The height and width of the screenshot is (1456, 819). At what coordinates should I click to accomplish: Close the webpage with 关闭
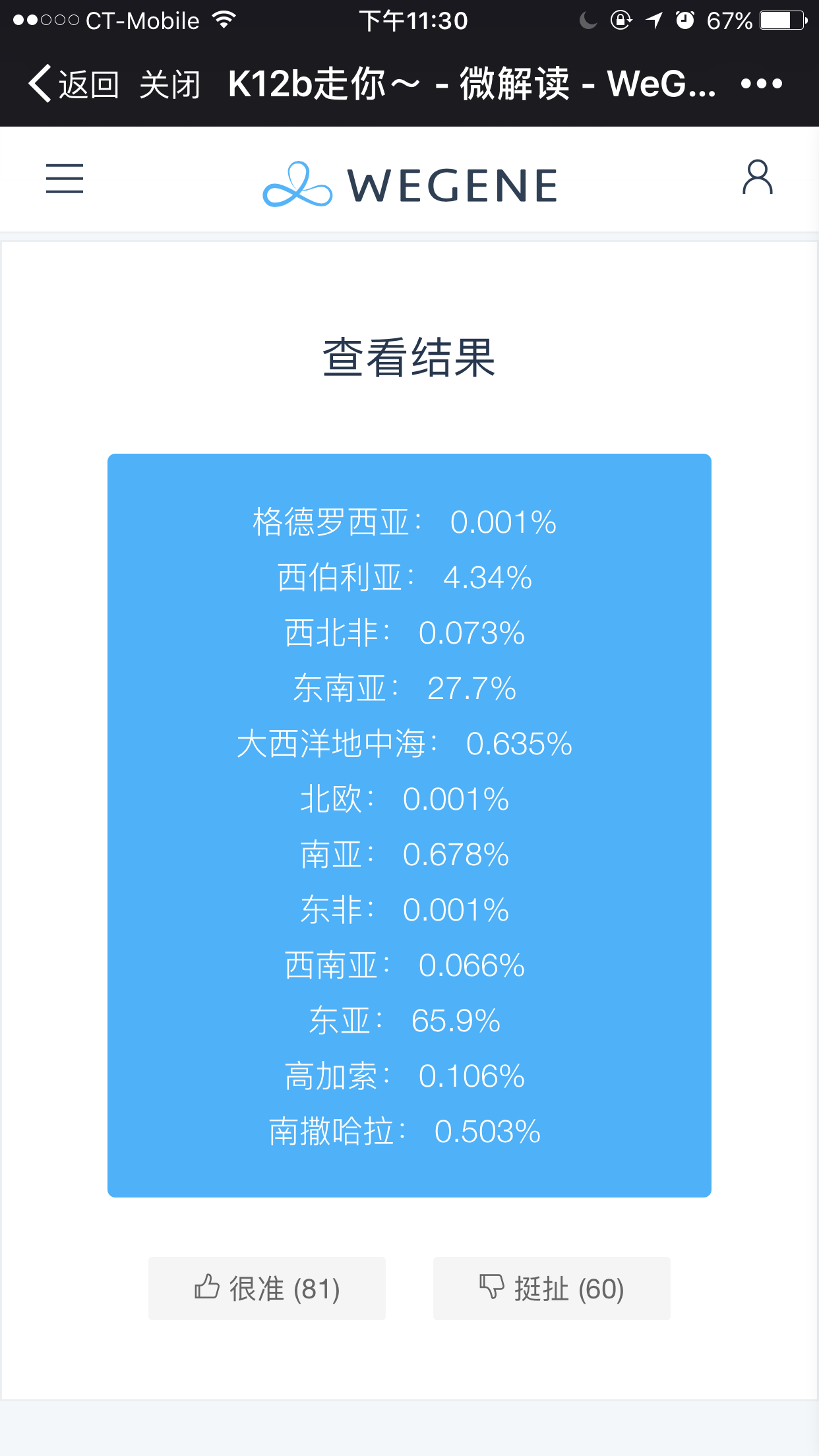tap(169, 84)
